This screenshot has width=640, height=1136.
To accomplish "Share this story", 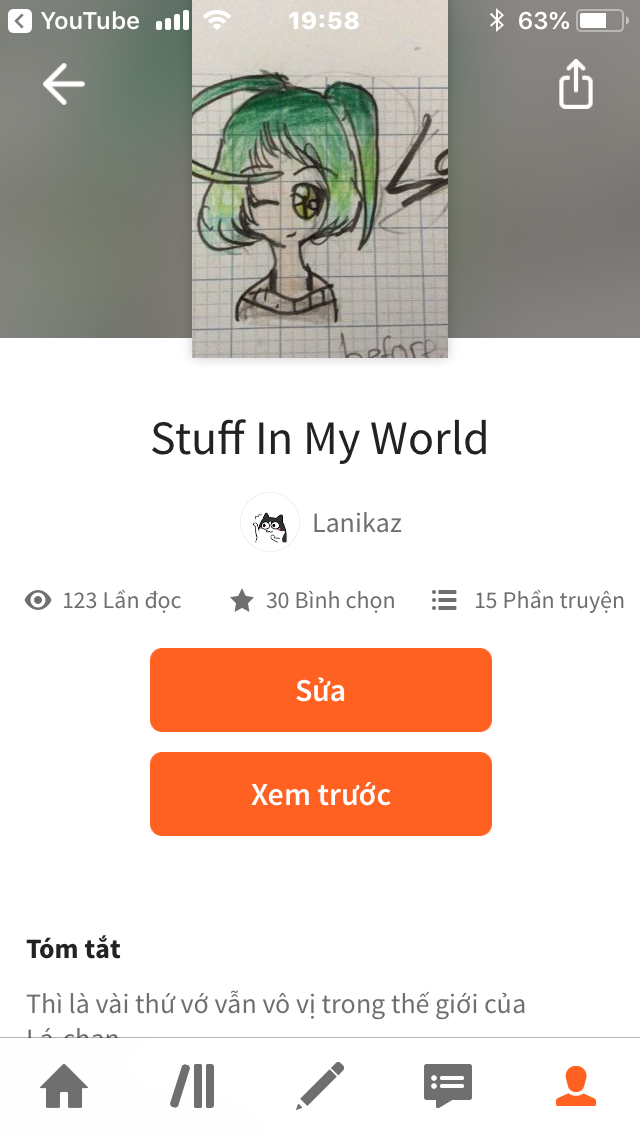I will coord(575,85).
